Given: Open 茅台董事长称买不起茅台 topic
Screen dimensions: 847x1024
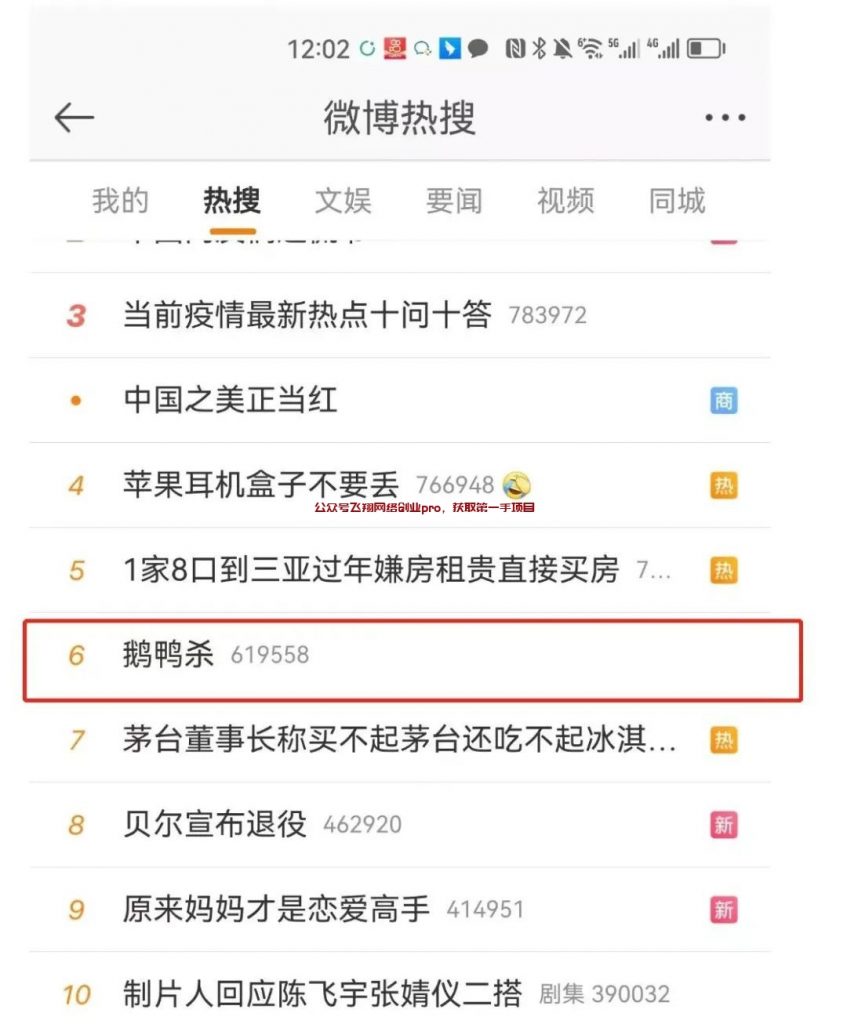Looking at the screenshot, I should tap(400, 740).
